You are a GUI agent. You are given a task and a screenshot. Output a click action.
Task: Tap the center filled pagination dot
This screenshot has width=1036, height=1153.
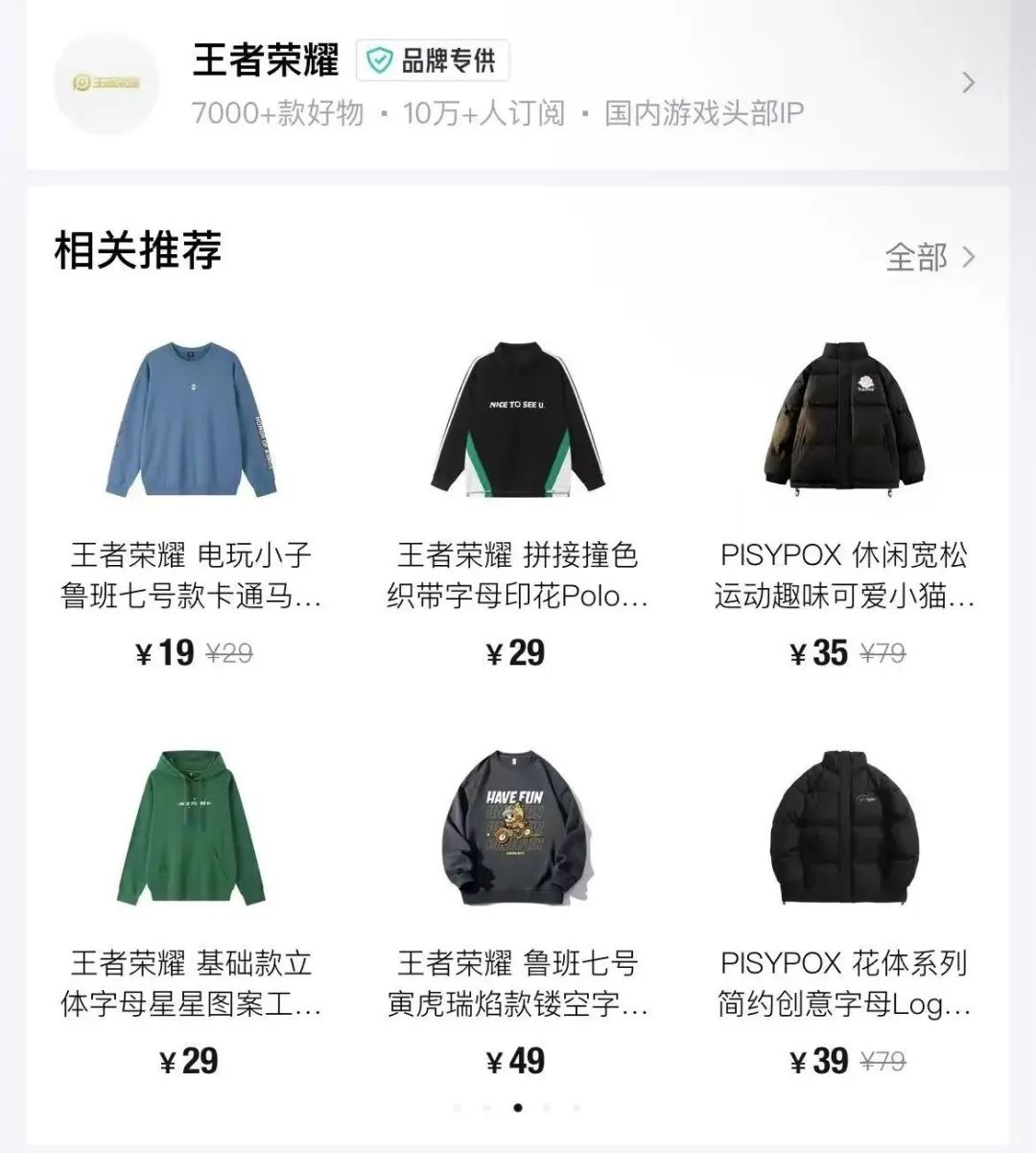[x=518, y=1110]
